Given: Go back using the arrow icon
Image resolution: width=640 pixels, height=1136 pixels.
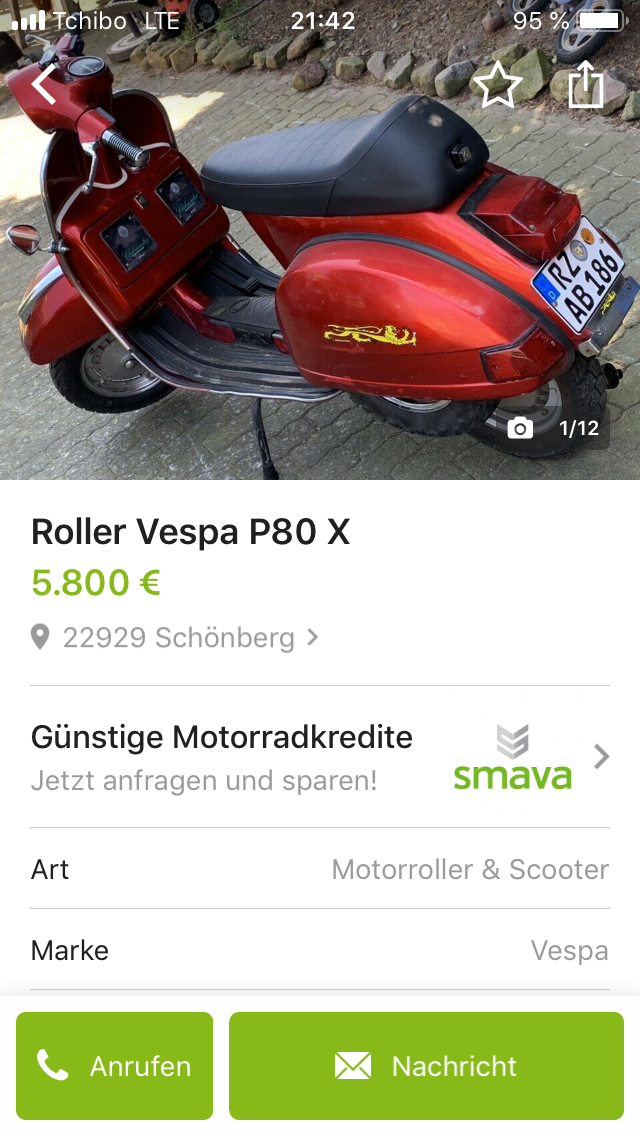Looking at the screenshot, I should click(44, 84).
